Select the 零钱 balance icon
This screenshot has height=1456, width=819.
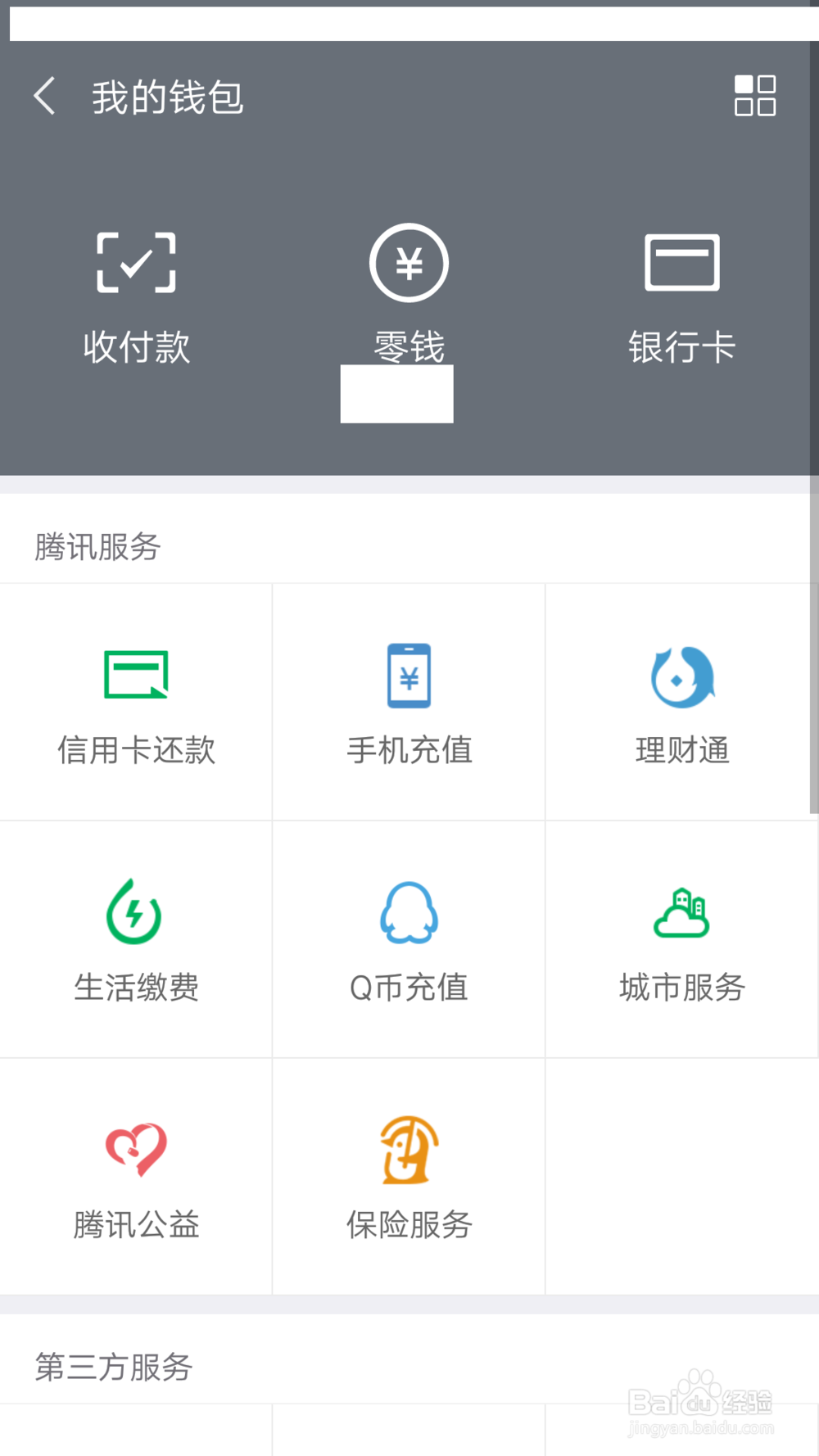click(x=408, y=262)
